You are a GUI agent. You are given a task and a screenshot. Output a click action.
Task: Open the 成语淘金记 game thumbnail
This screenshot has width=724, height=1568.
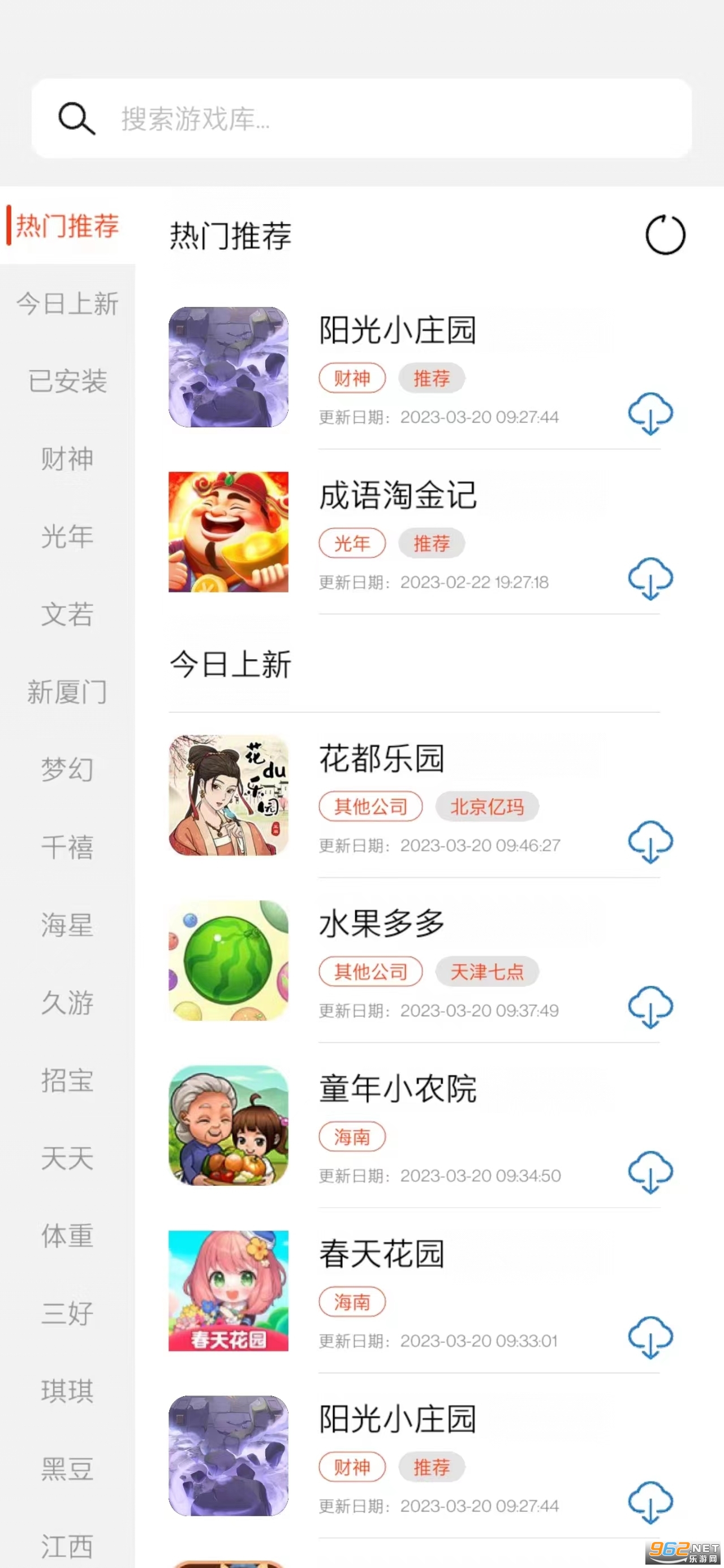click(229, 532)
